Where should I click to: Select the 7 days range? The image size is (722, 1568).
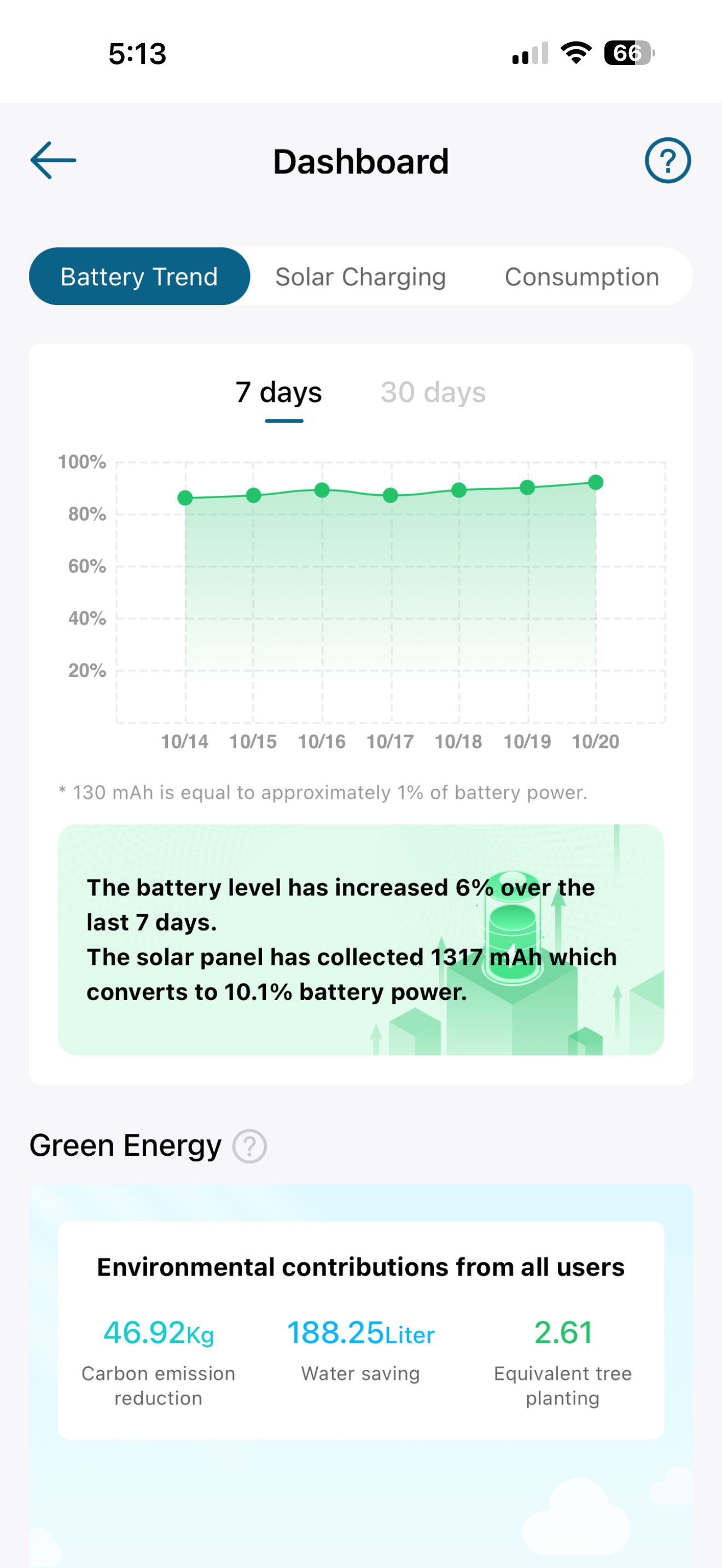pyautogui.click(x=279, y=393)
